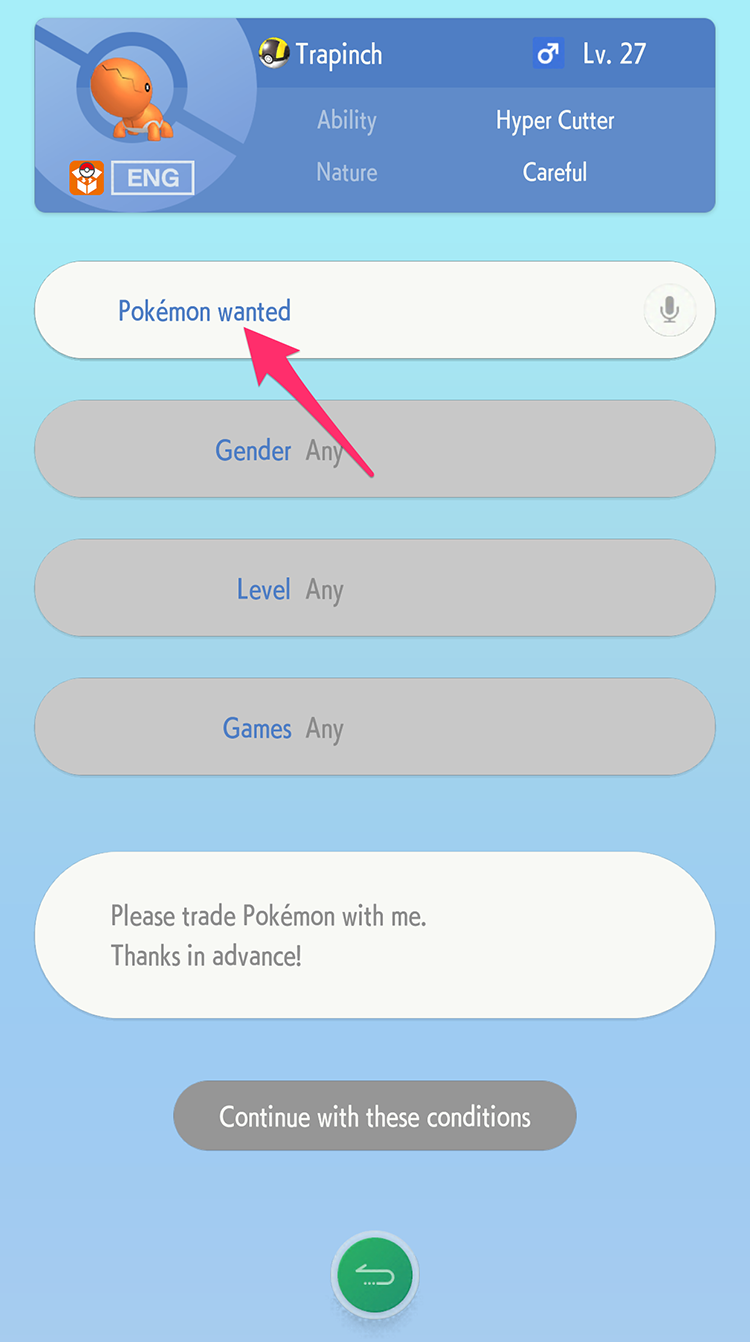Open the Level condition selector
The width and height of the screenshot is (750, 1342).
click(375, 588)
